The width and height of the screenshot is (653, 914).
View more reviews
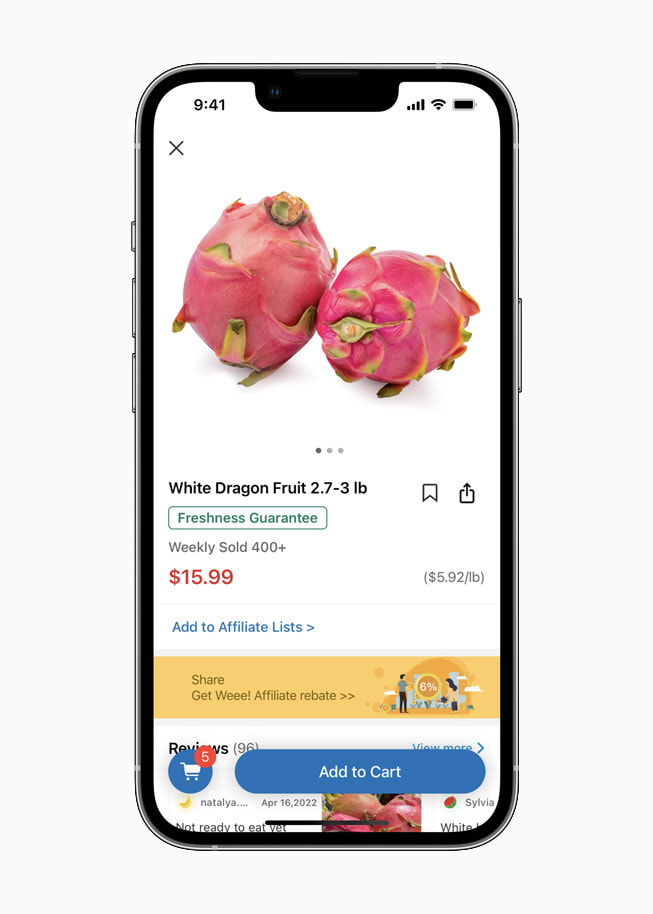(x=447, y=747)
